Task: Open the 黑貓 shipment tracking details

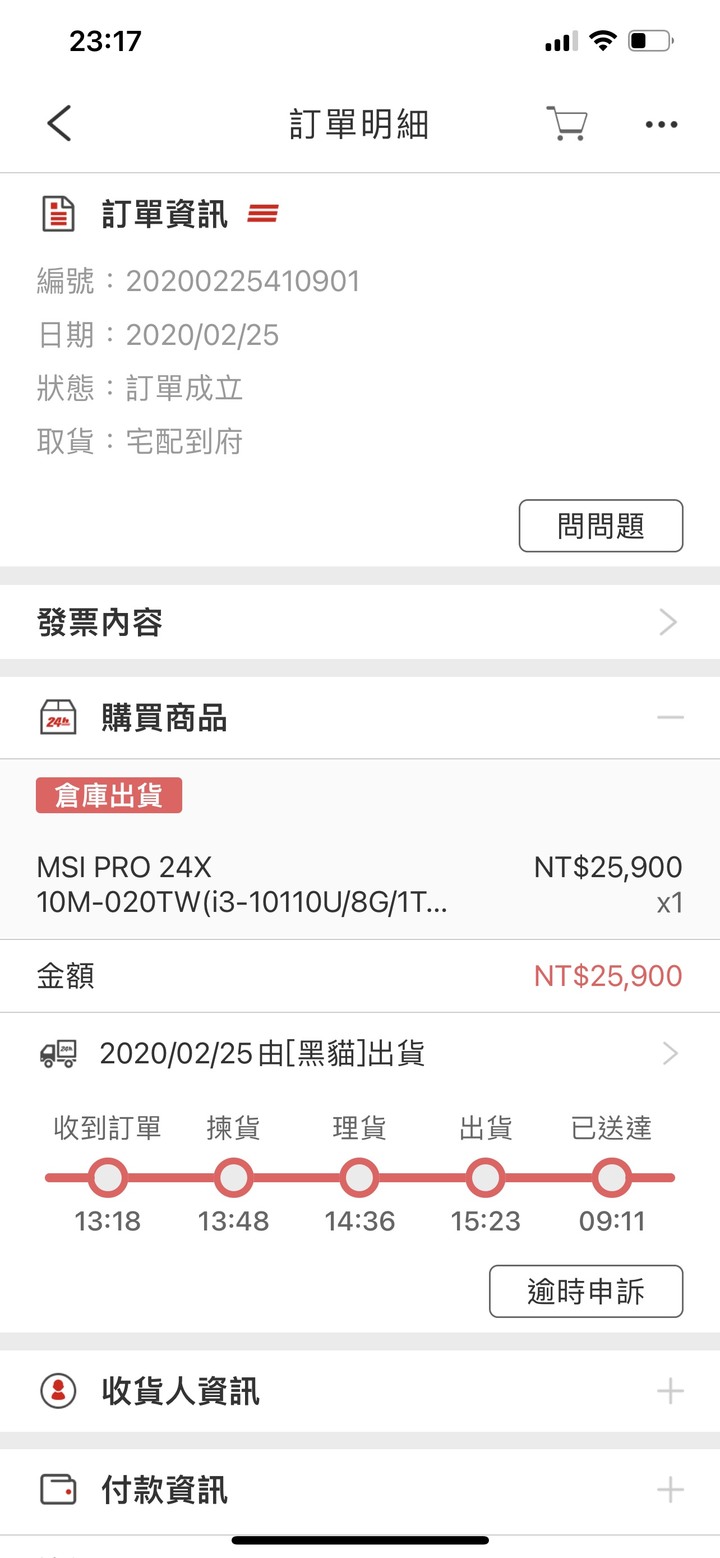Action: pos(360,1053)
